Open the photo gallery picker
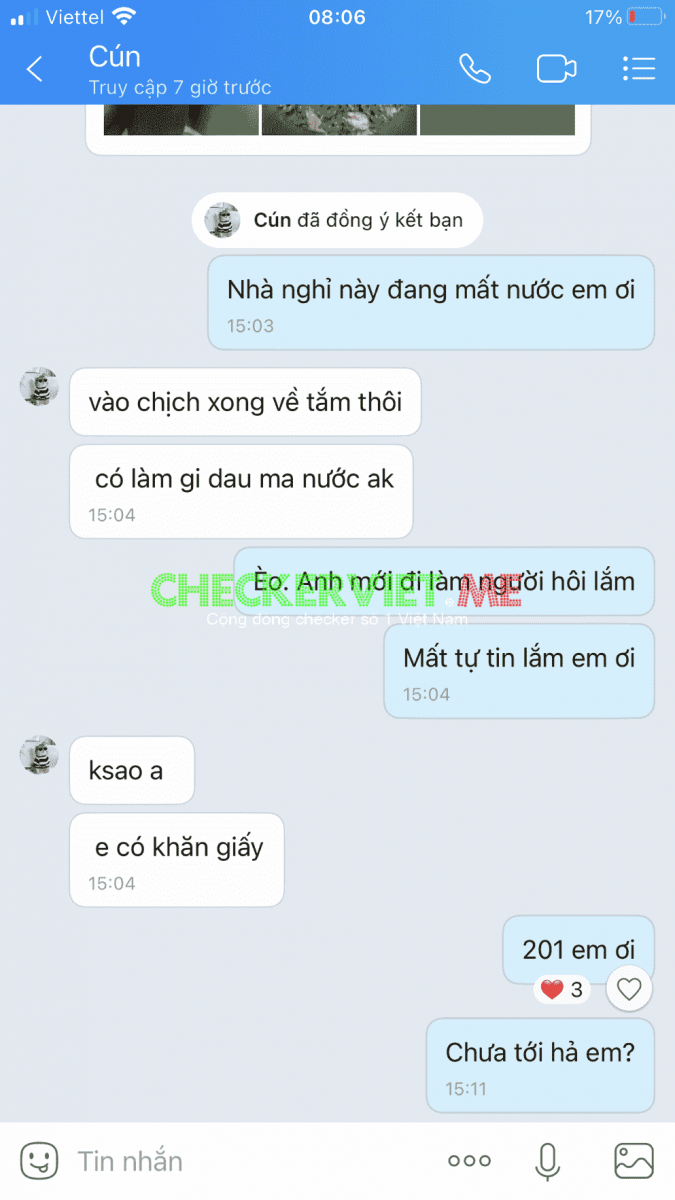The height and width of the screenshot is (1200, 675). pyautogui.click(x=634, y=1161)
